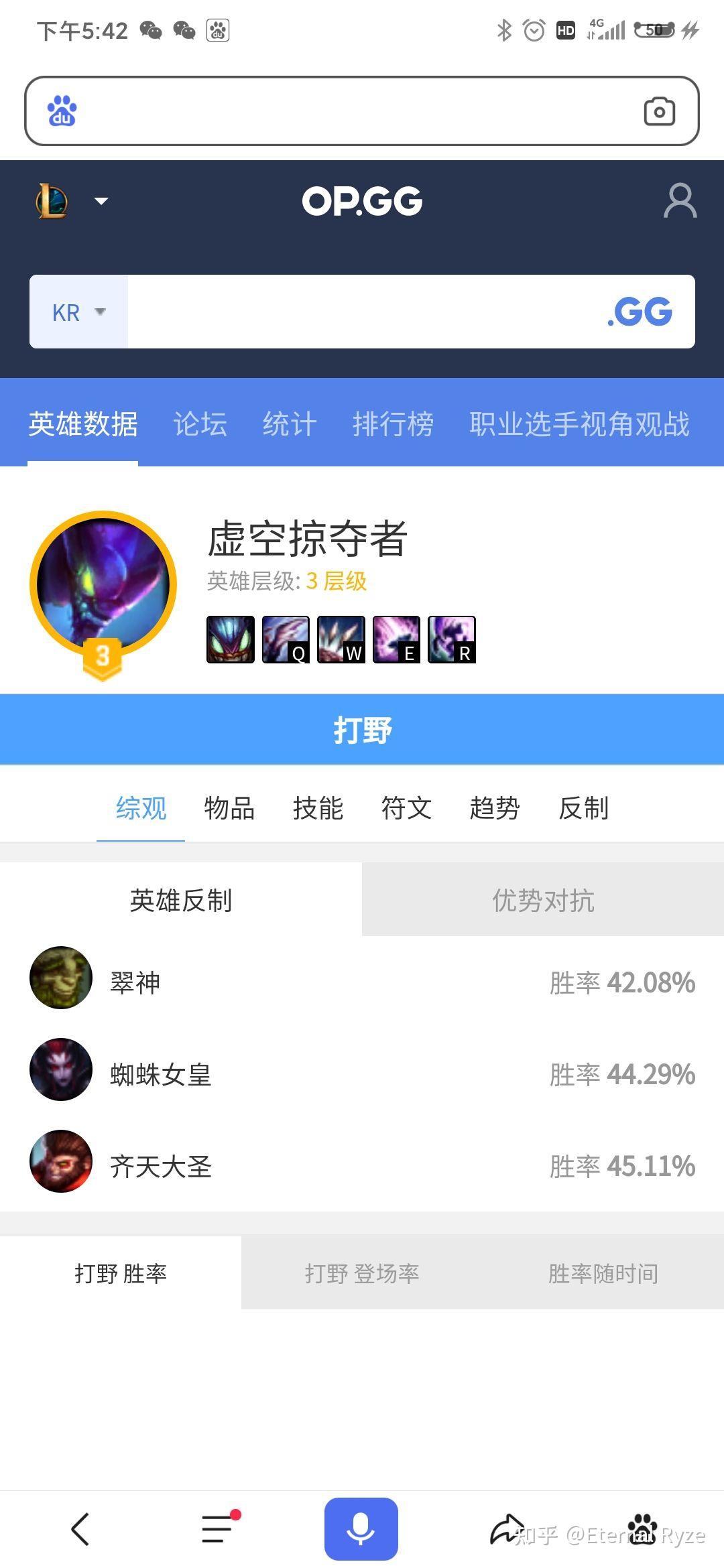Screen dimensions: 724x1568
Task: Switch to the 论坛 tab
Action: [x=200, y=424]
